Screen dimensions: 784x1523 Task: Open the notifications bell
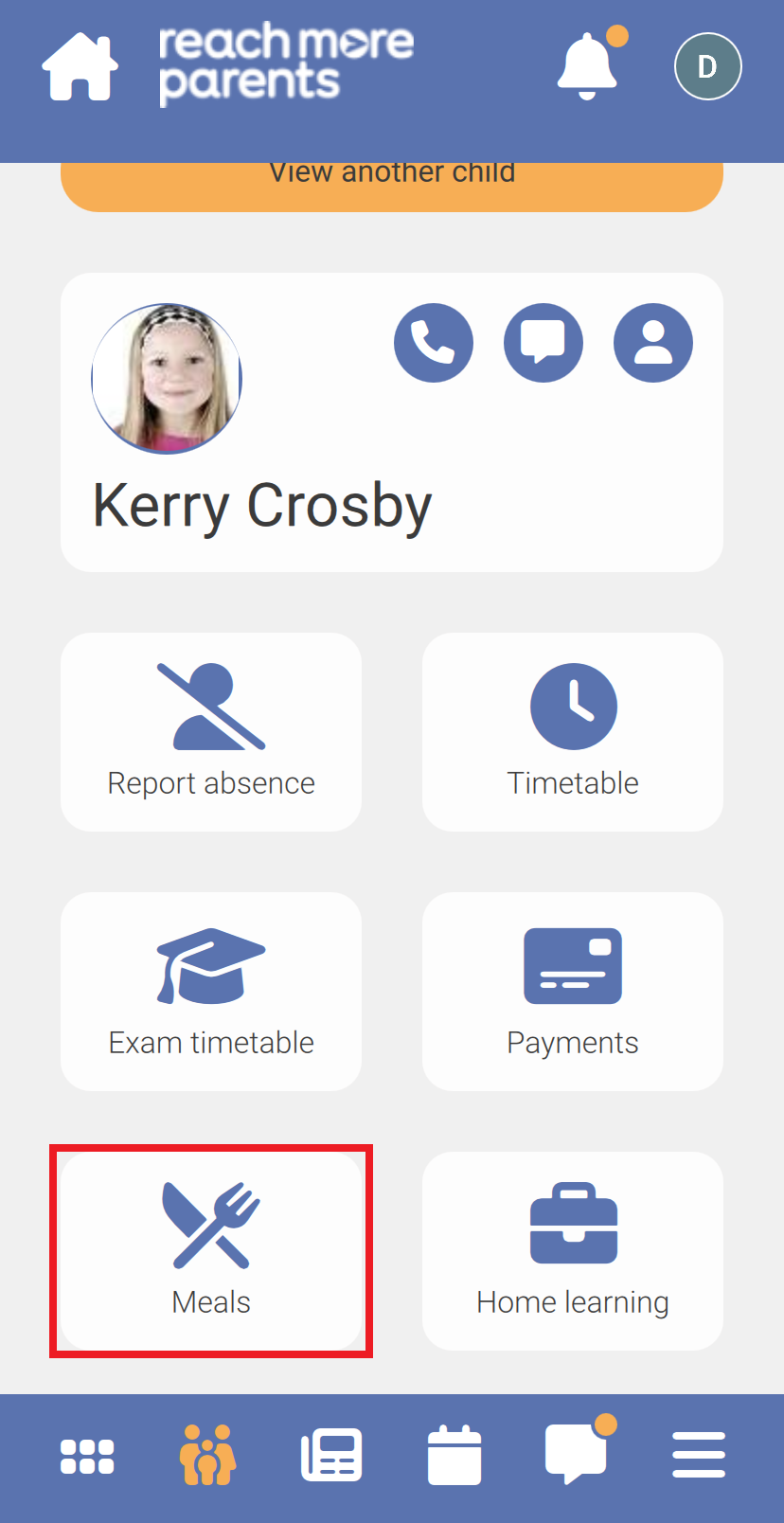click(588, 66)
